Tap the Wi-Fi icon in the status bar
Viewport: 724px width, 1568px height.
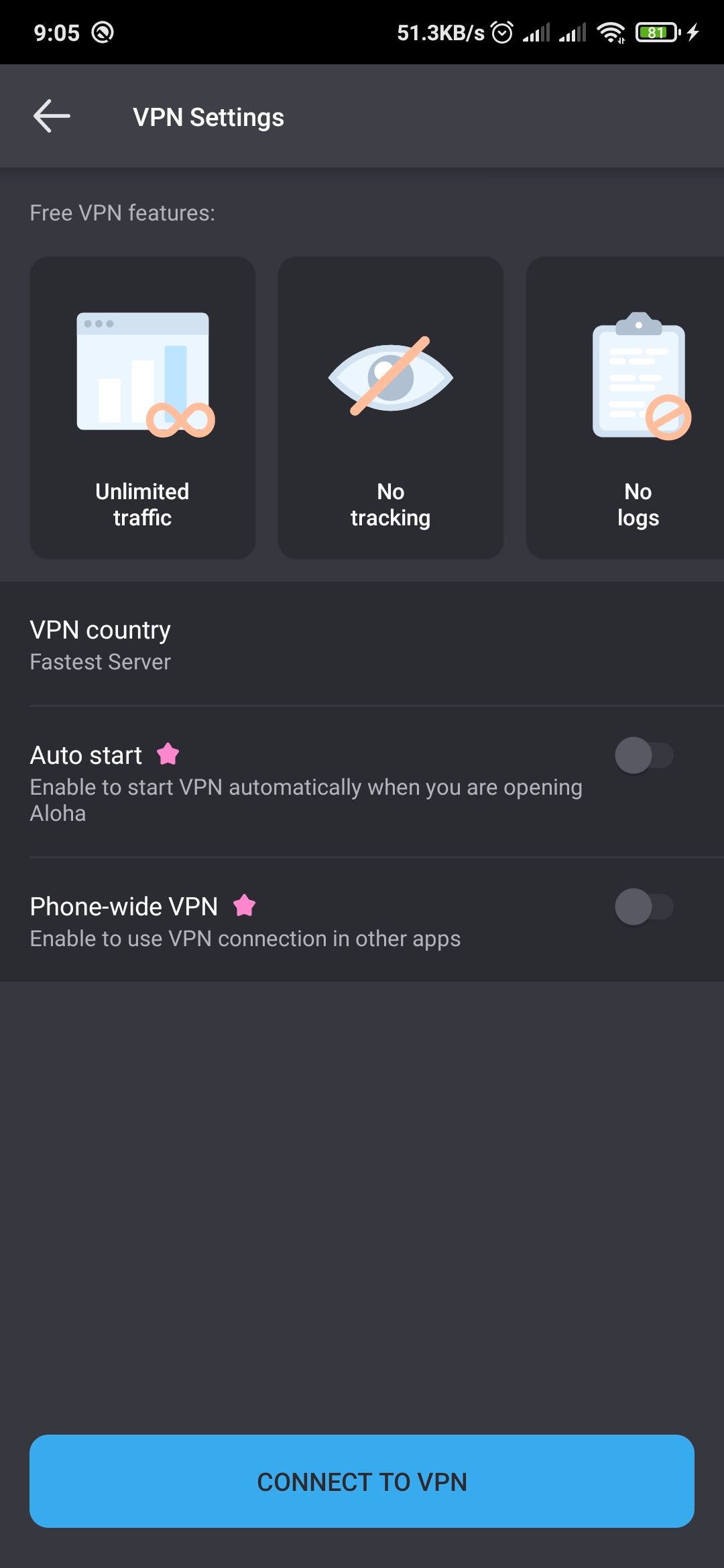(611, 31)
